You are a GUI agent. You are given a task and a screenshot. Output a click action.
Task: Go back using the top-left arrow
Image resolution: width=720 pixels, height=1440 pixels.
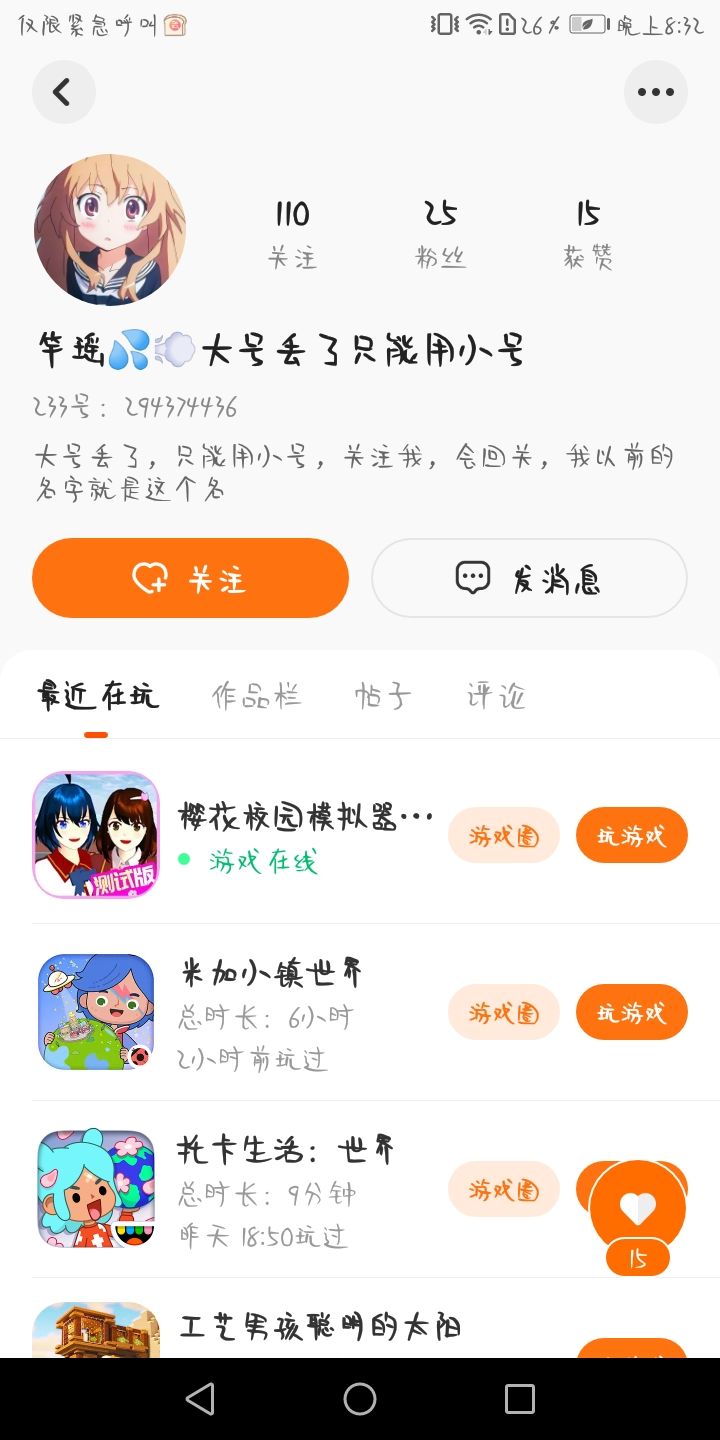63,92
